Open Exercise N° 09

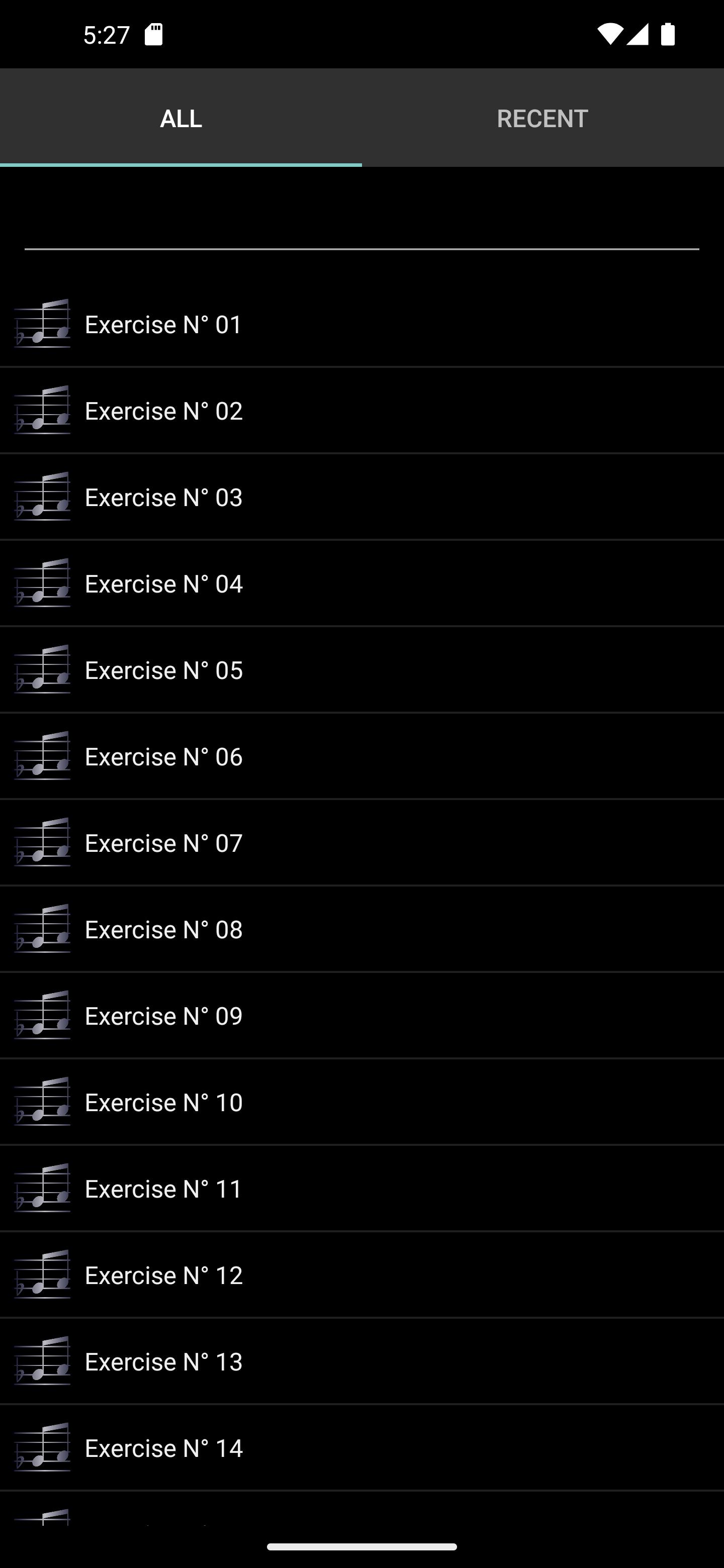point(361,1015)
